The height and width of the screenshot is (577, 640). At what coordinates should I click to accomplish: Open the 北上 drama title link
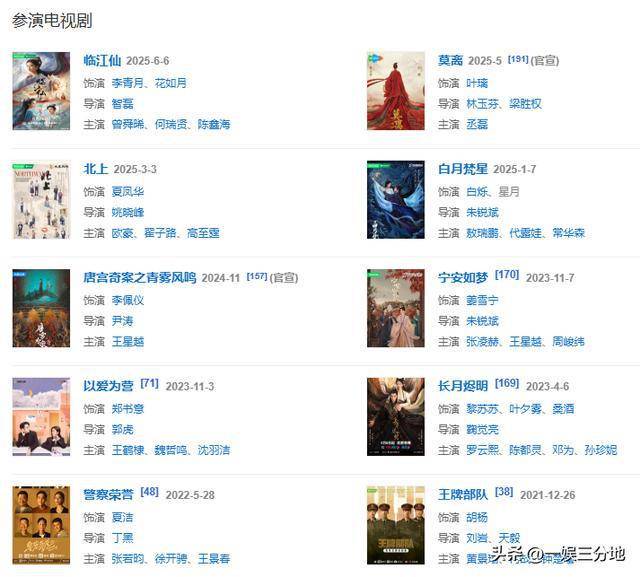pyautogui.click(x=95, y=170)
